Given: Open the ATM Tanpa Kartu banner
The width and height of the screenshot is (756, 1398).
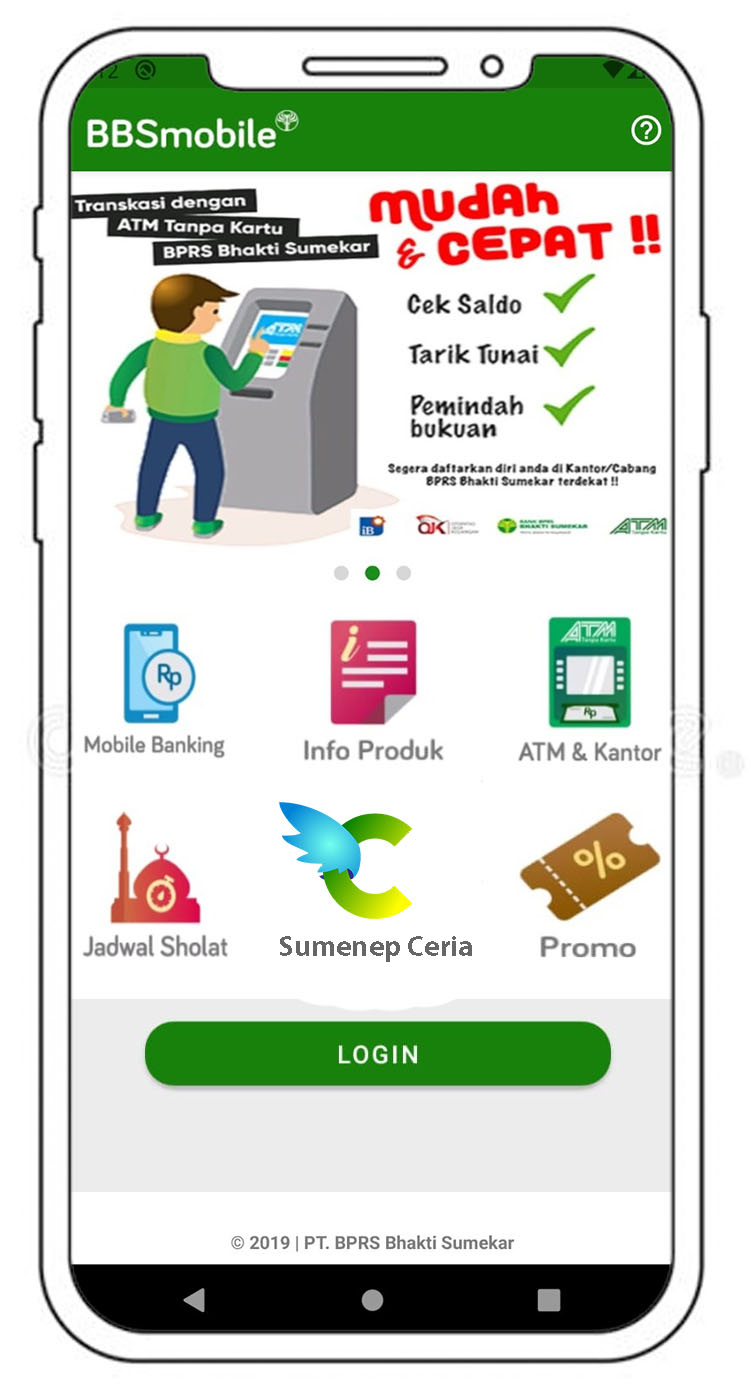Looking at the screenshot, I should pyautogui.click(x=371, y=364).
